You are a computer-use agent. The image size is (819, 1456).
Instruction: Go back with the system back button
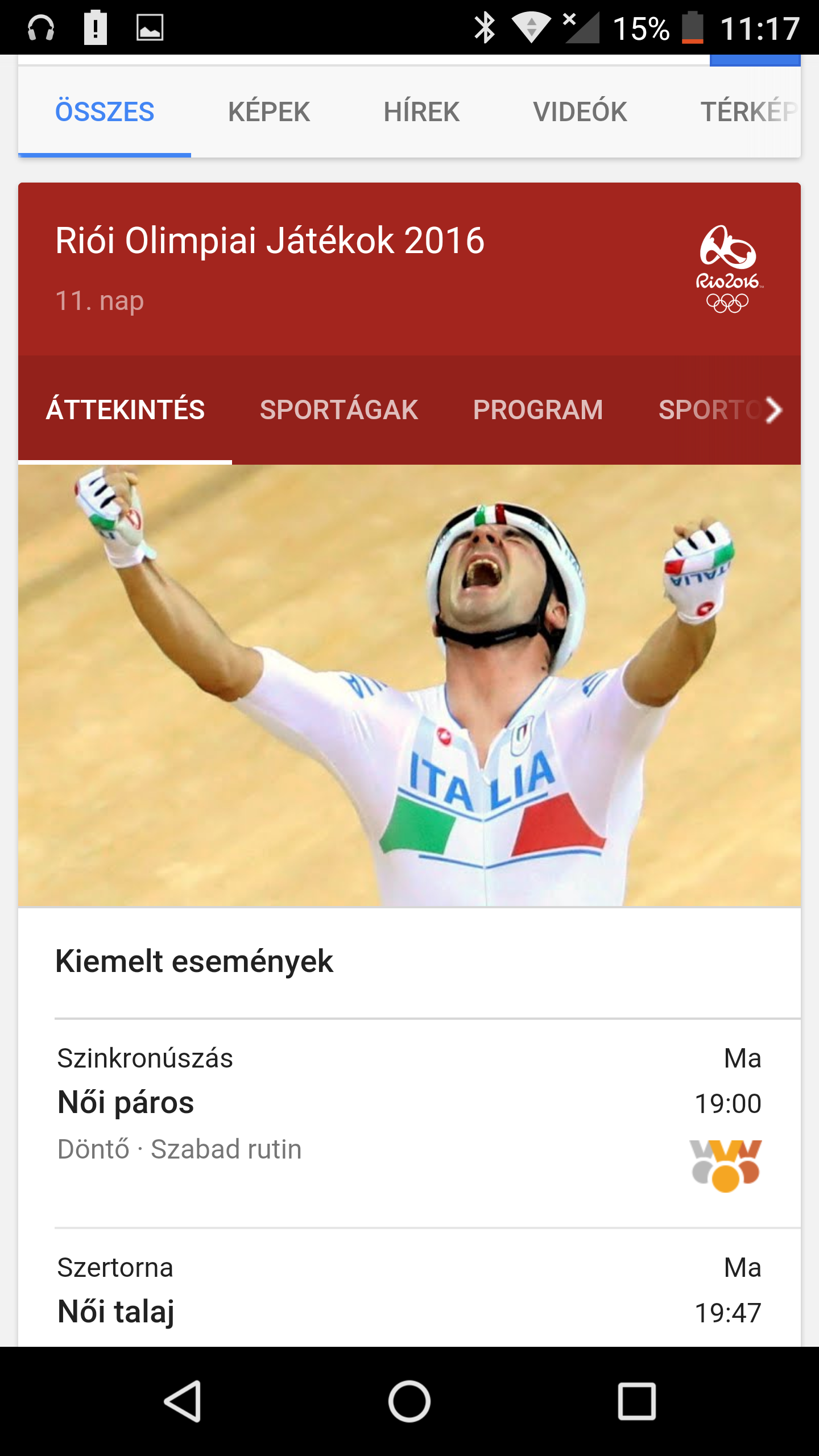tap(183, 1401)
